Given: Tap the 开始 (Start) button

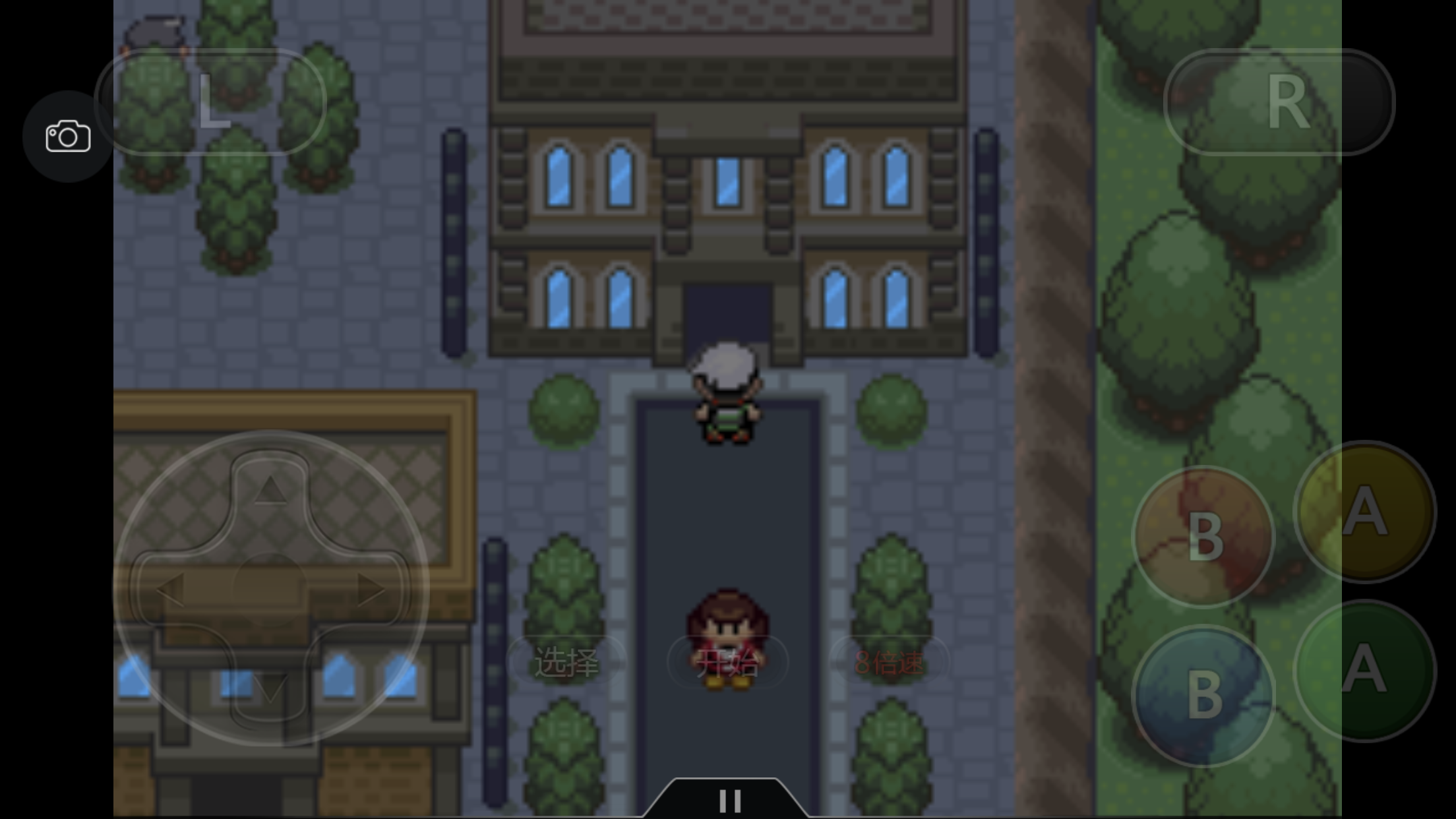Looking at the screenshot, I should pyautogui.click(x=727, y=661).
